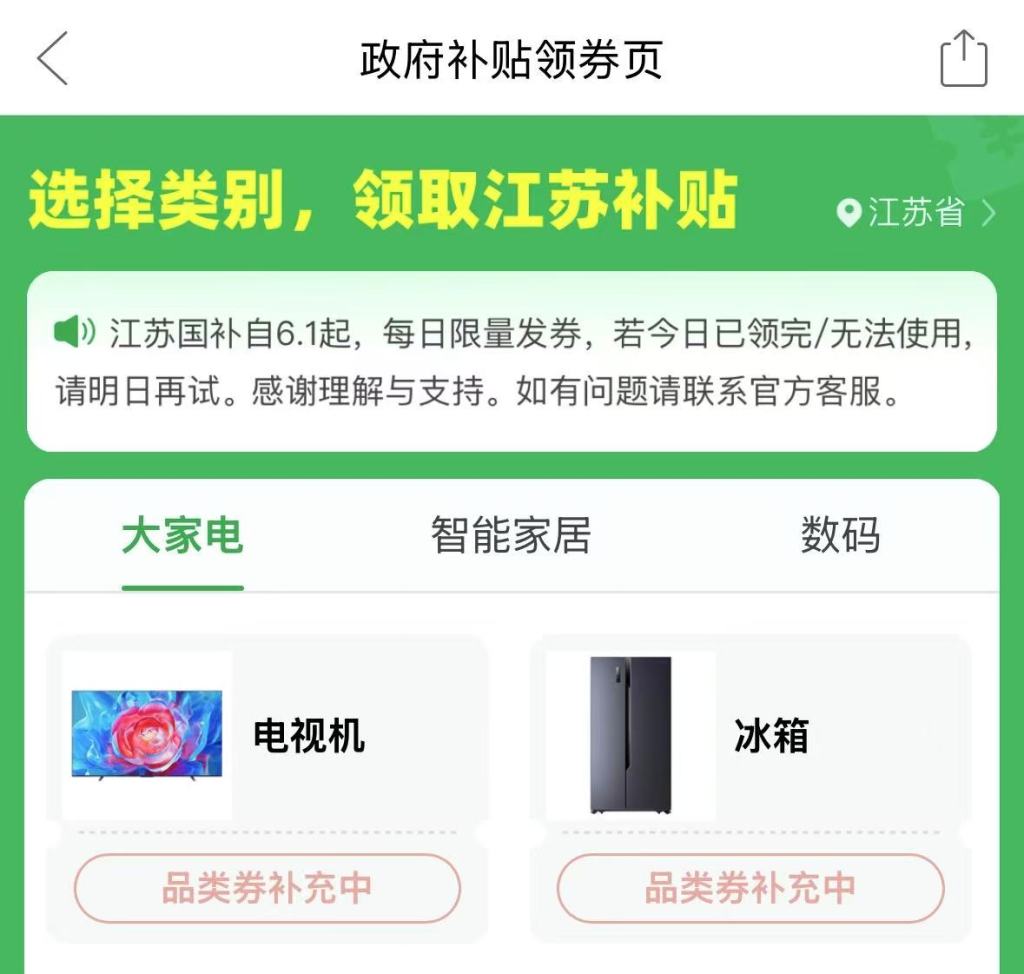Go back using the top-left arrow
Viewport: 1024px width, 974px height.
(x=52, y=58)
